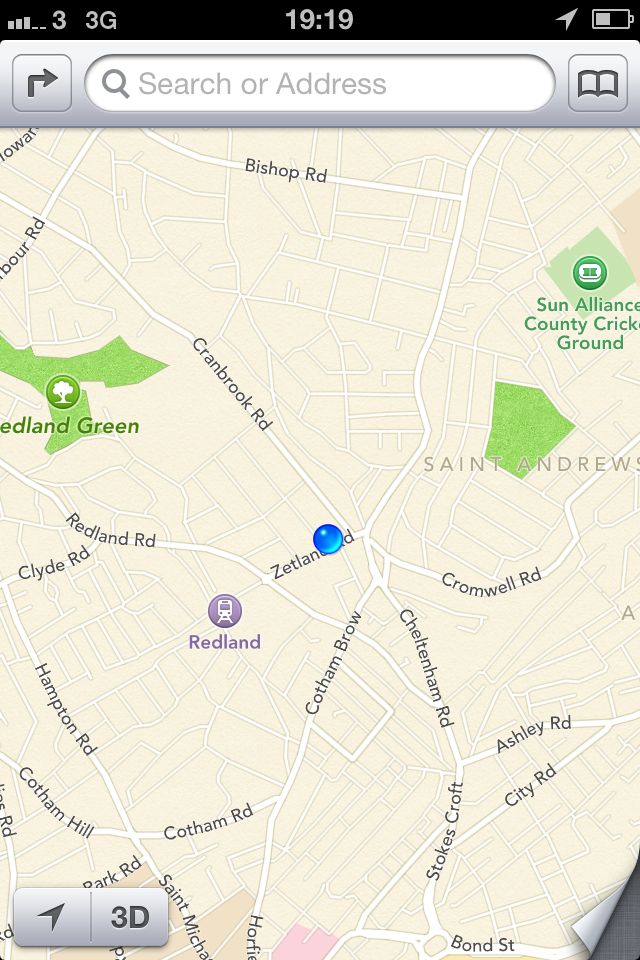Image resolution: width=640 pixels, height=960 pixels.
Task: Center map on current location
Action: point(51,917)
